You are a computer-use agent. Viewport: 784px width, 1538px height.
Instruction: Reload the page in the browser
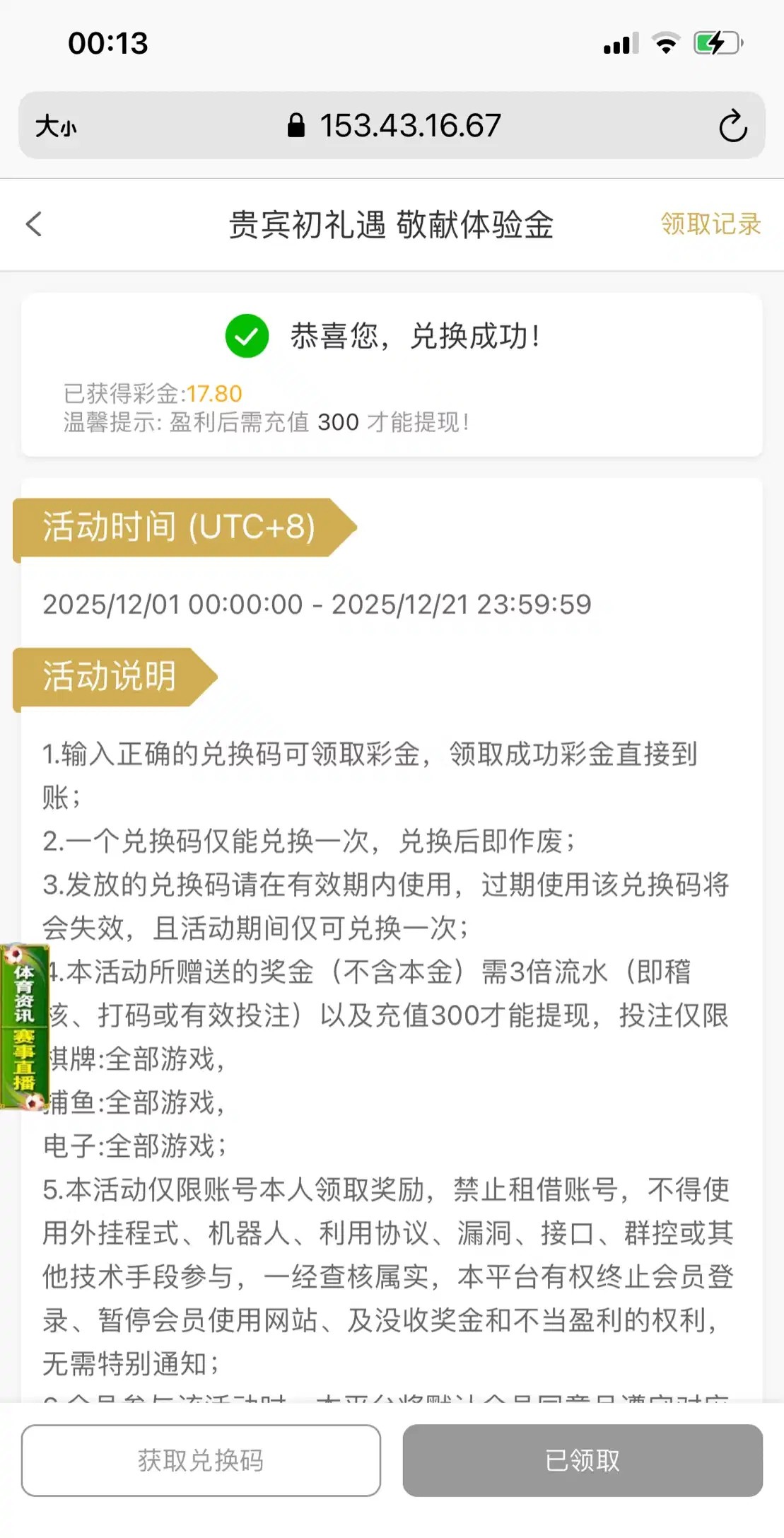pyautogui.click(x=732, y=127)
